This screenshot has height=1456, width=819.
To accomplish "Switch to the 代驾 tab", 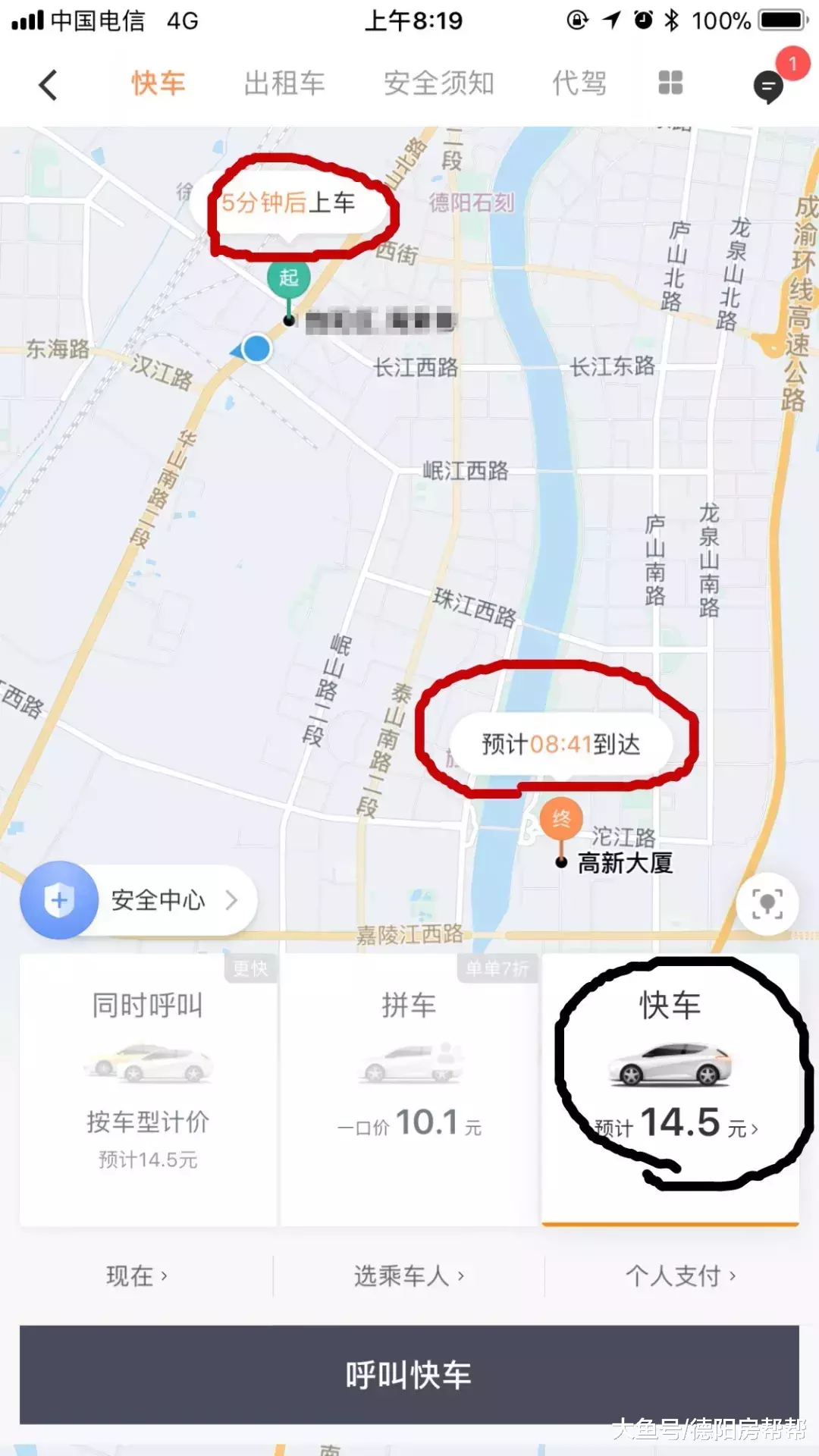I will [579, 85].
